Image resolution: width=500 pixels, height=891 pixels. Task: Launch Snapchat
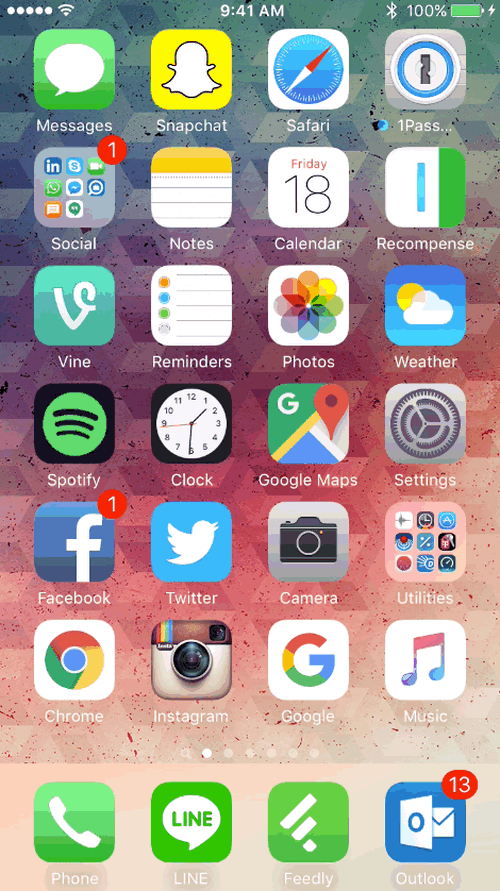[191, 69]
